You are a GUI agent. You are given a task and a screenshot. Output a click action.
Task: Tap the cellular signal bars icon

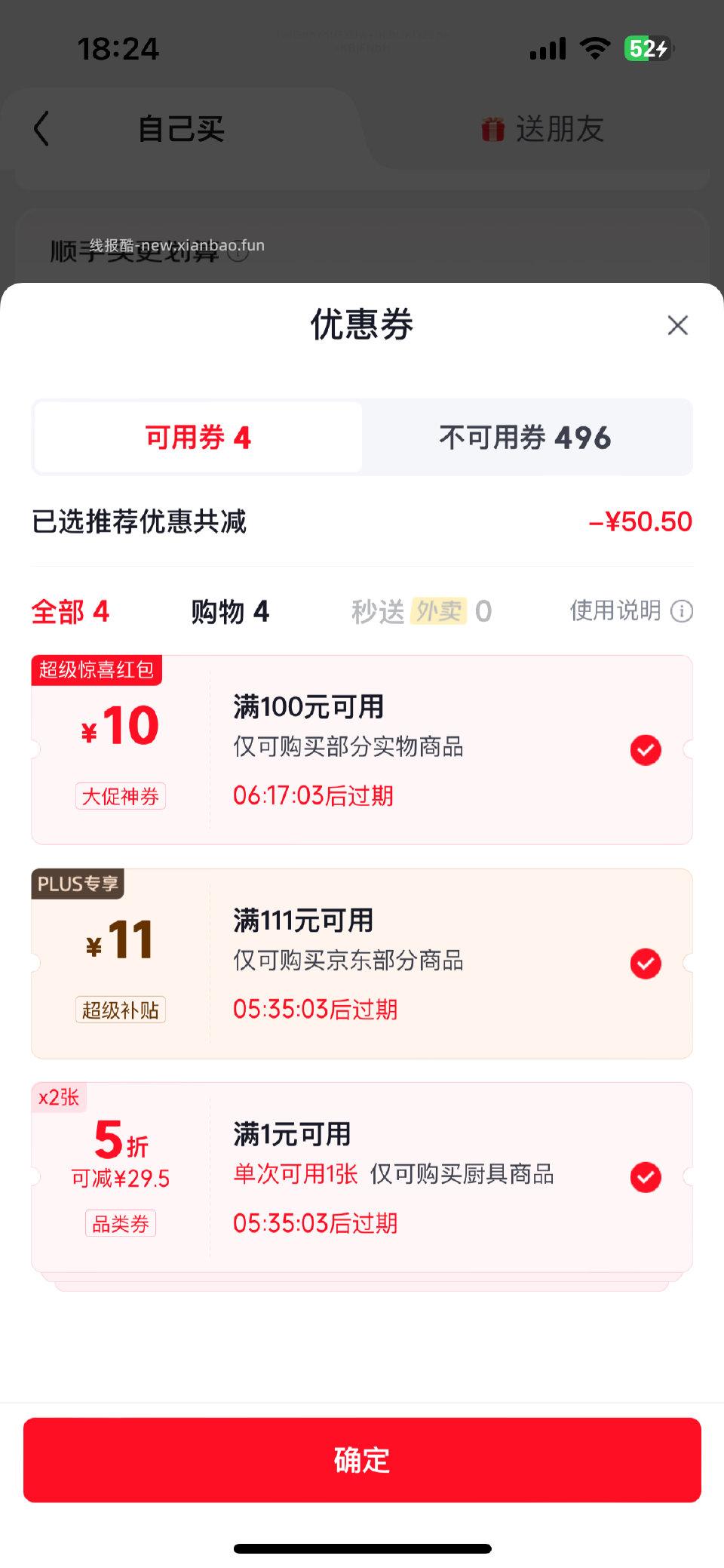548,48
